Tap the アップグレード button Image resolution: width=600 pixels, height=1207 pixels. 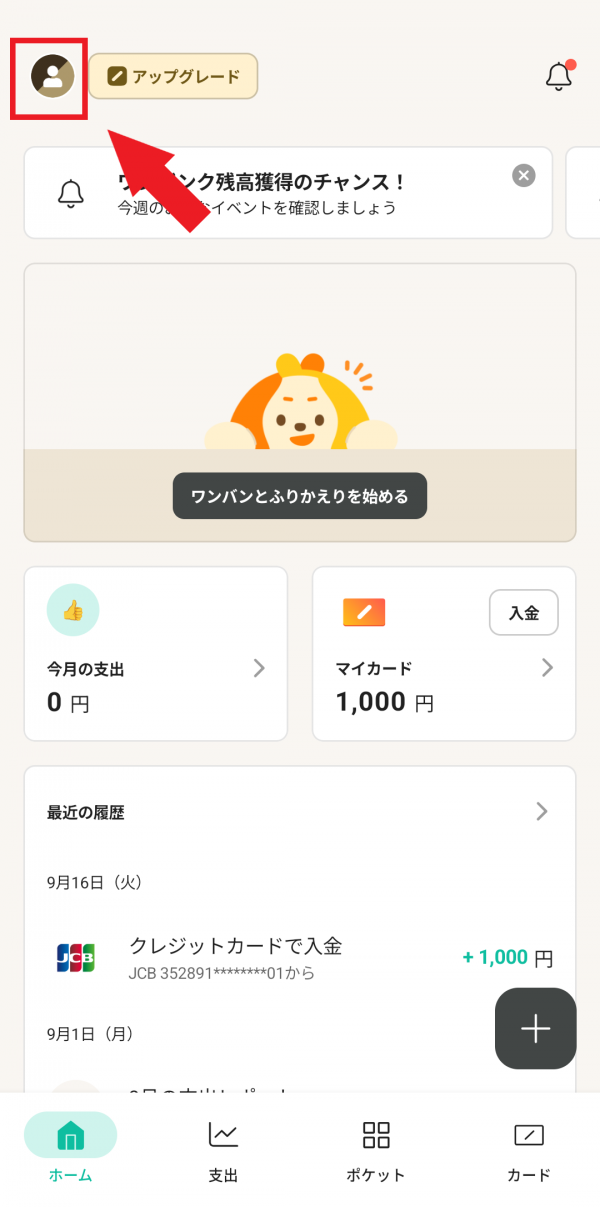[174, 77]
